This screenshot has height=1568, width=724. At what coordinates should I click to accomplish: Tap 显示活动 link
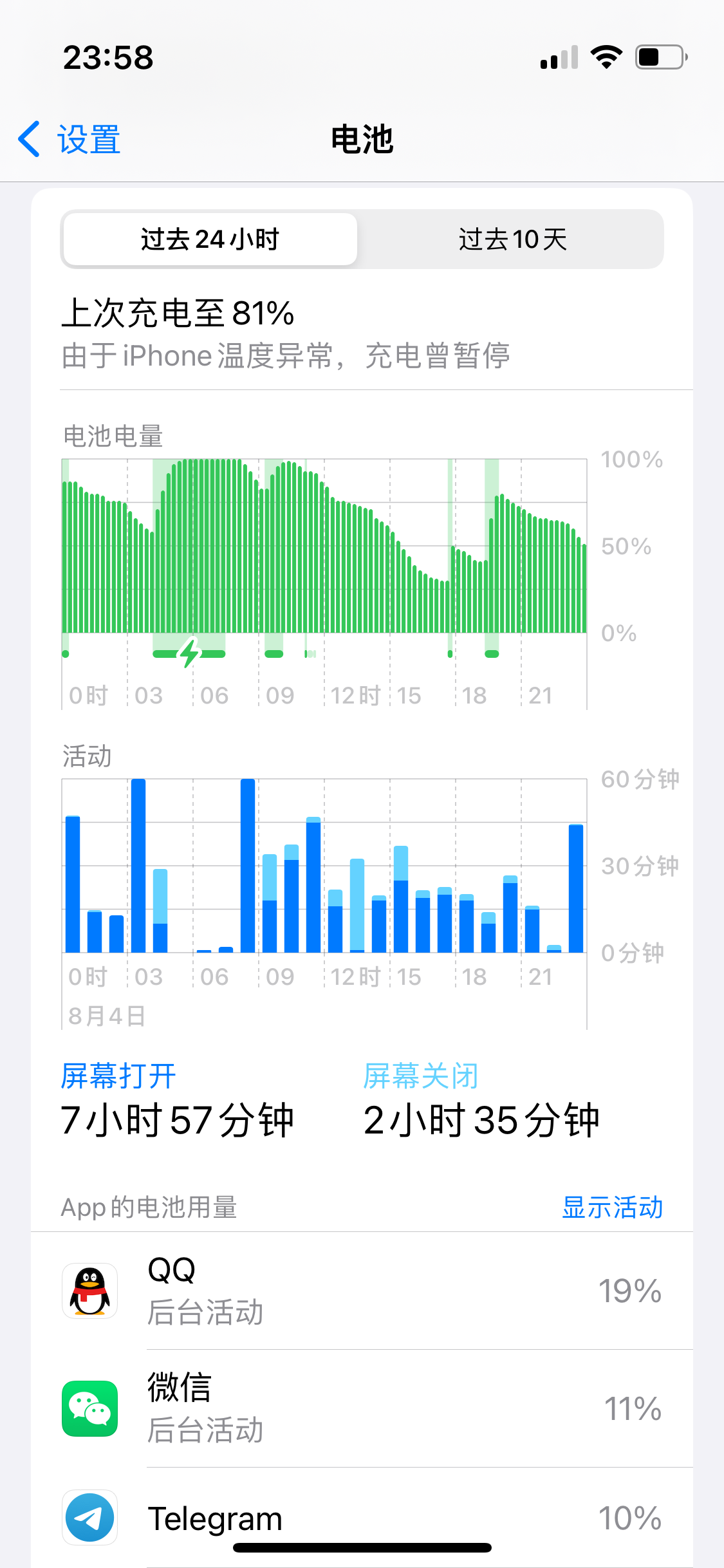[x=612, y=1207]
